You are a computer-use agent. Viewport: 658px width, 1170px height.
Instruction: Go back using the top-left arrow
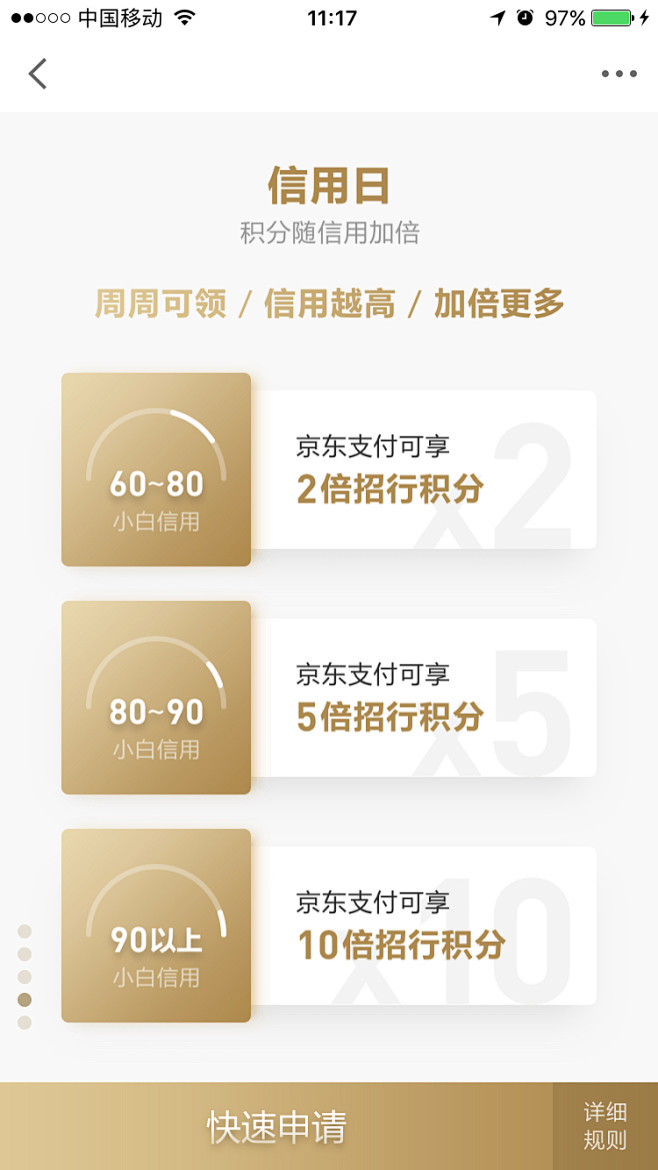point(38,74)
